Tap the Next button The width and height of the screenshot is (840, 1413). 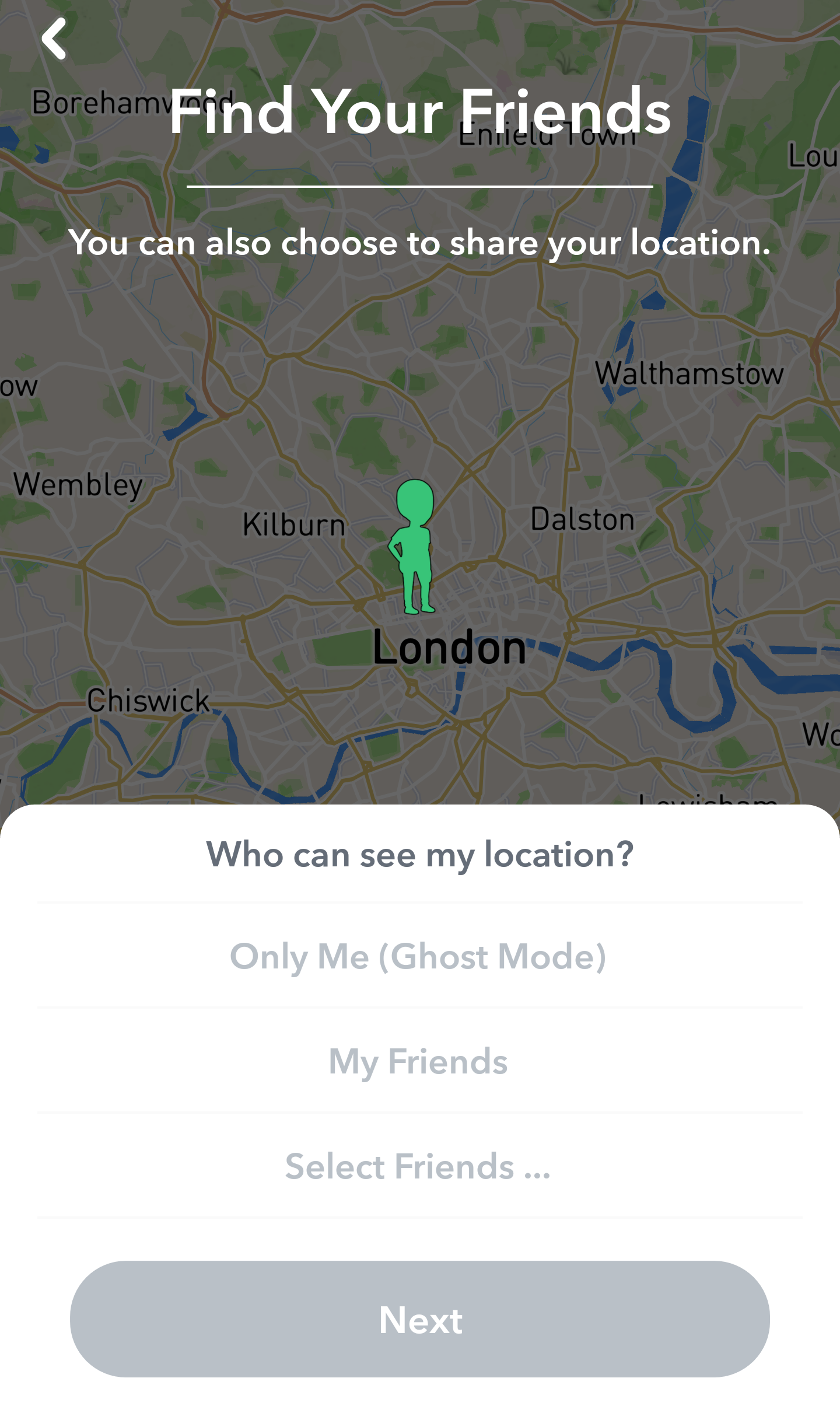(x=420, y=1320)
